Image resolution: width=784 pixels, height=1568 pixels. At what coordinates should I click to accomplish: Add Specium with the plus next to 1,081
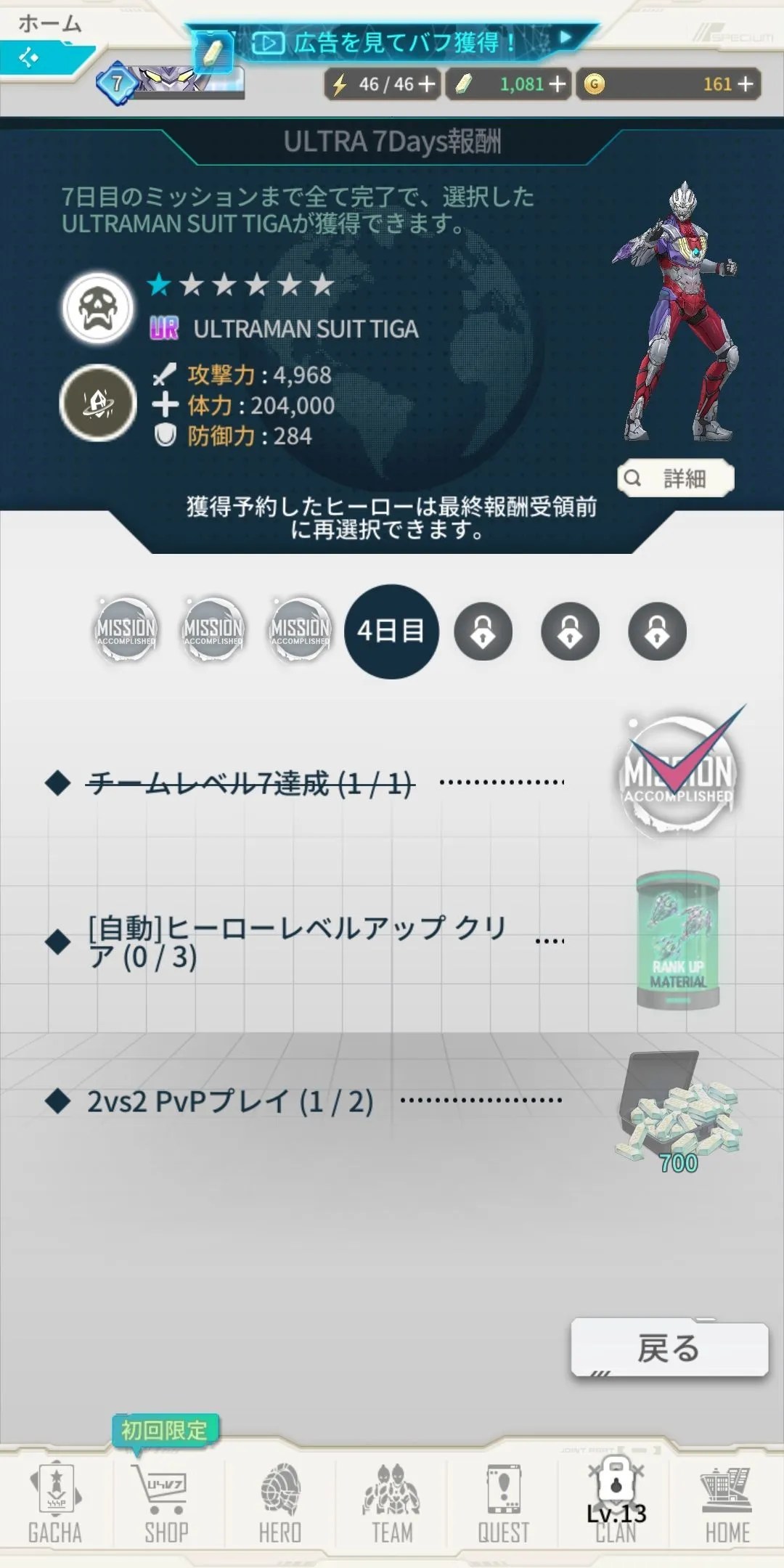[557, 84]
